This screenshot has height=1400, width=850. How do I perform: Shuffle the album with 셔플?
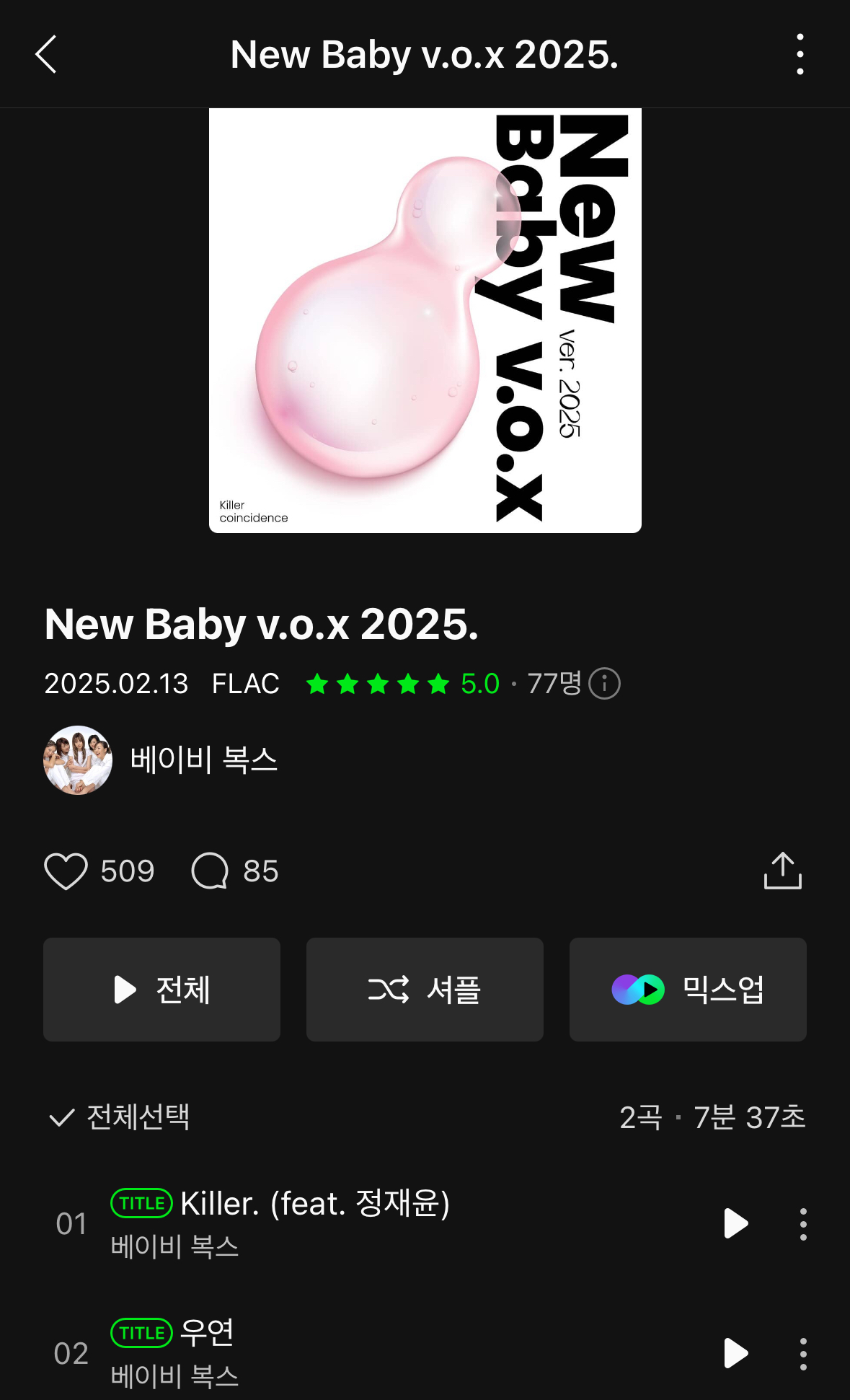(x=425, y=990)
